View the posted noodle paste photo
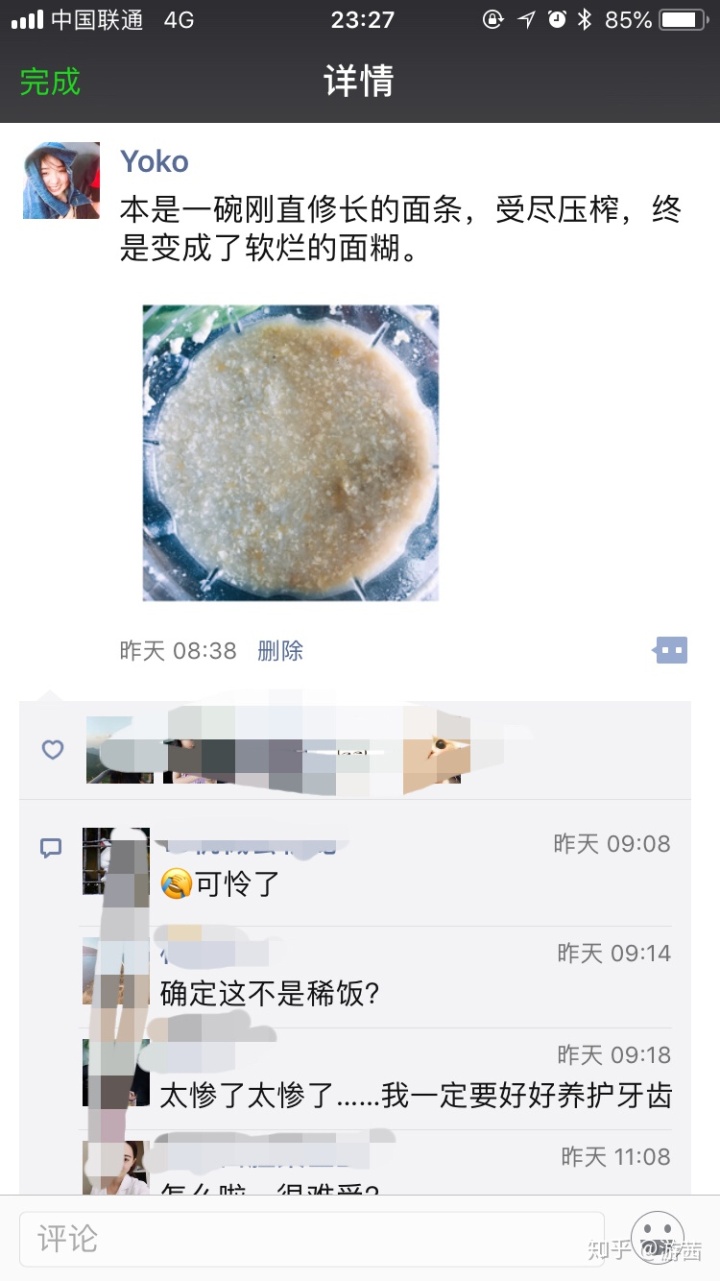 (290, 453)
